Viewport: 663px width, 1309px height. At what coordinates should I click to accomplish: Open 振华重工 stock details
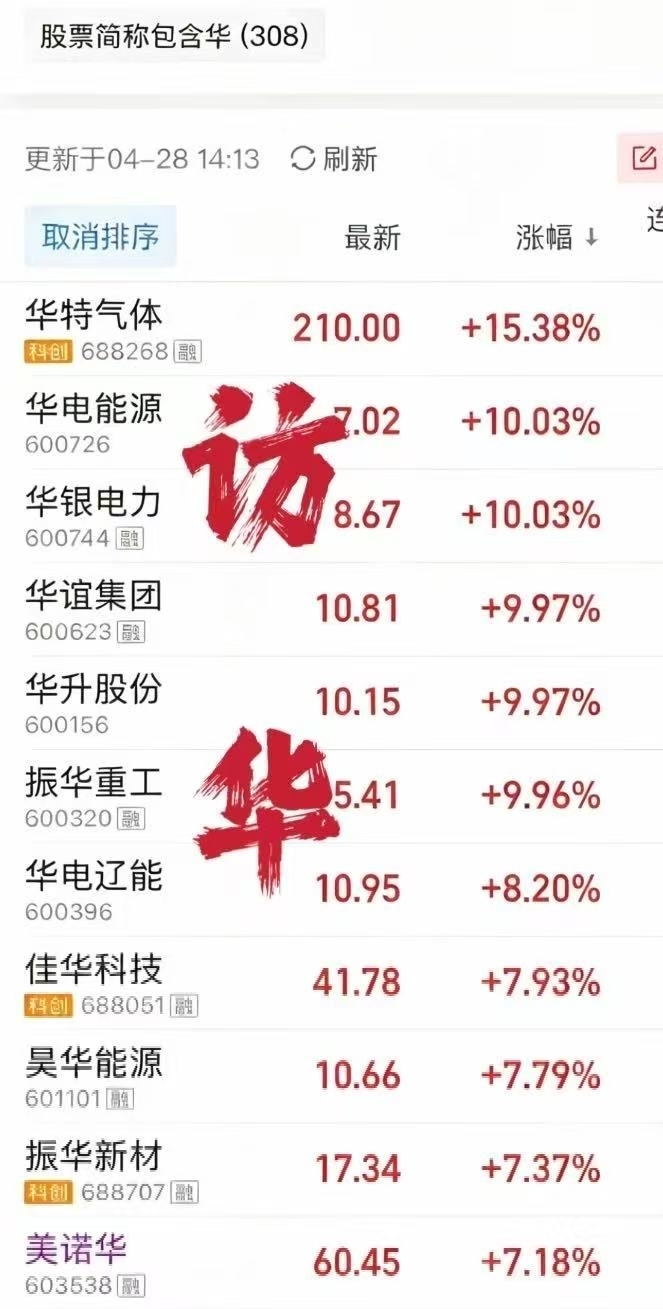point(331,797)
